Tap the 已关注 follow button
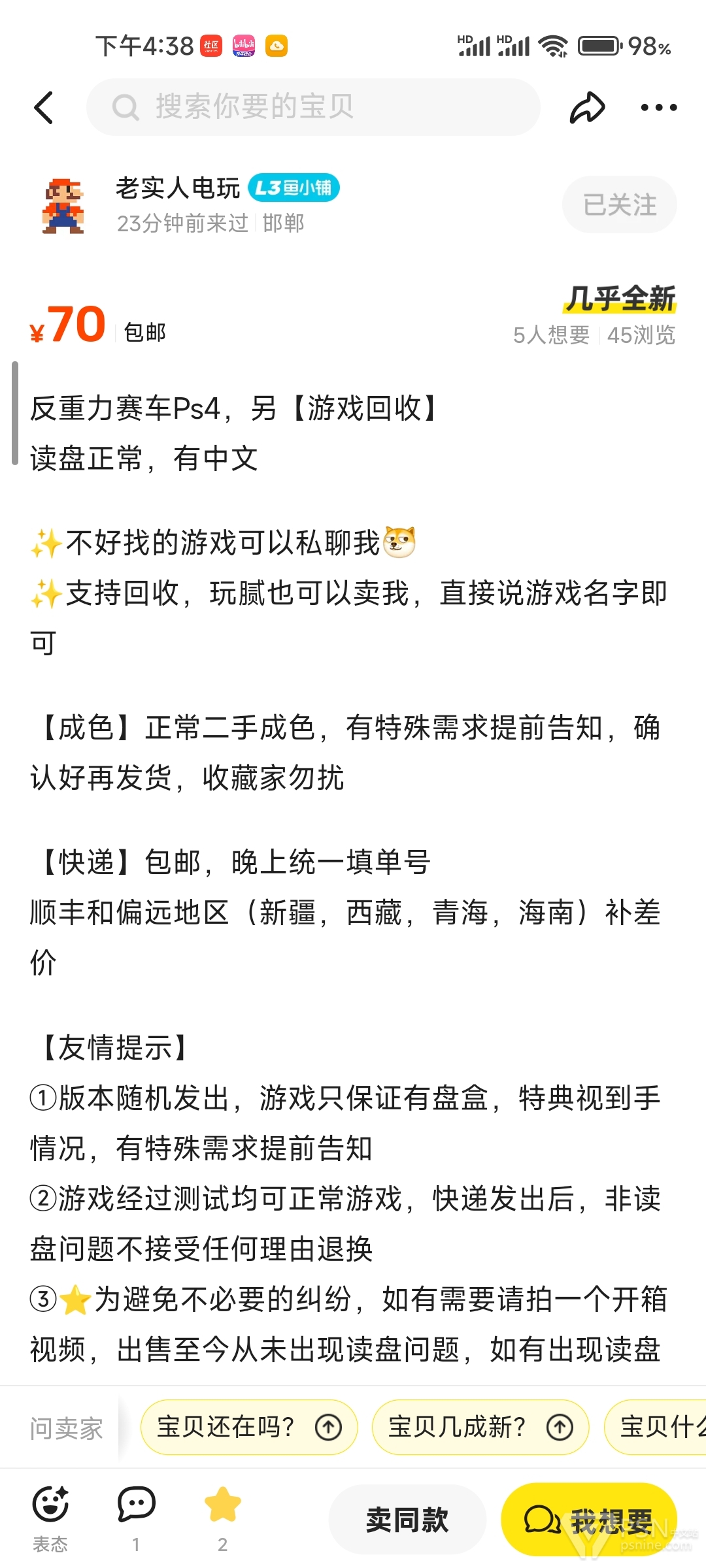 (x=619, y=204)
